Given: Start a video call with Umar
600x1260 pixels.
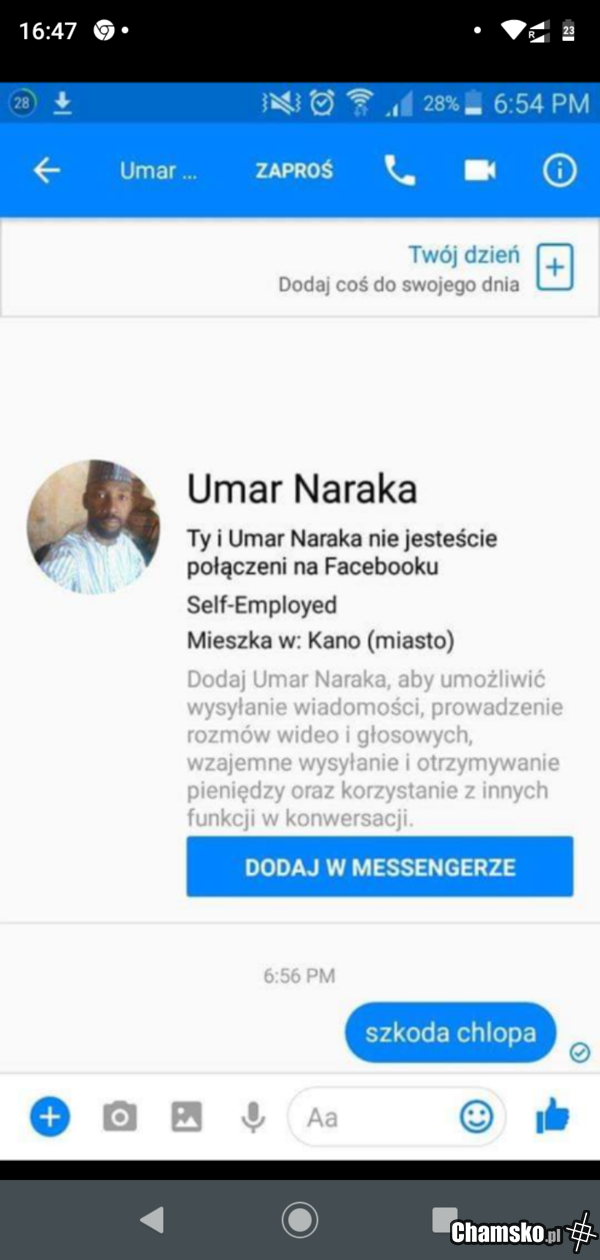Looking at the screenshot, I should click(480, 171).
